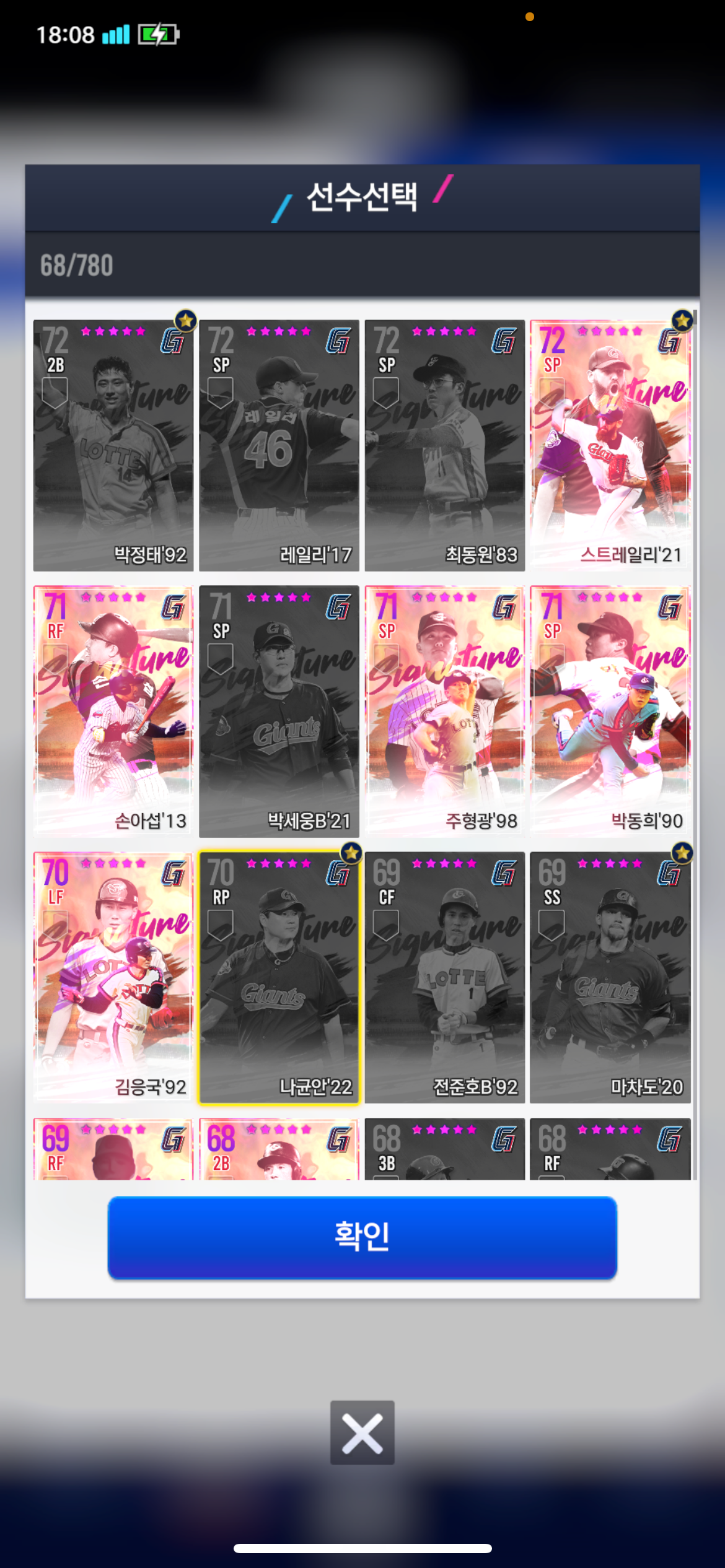Confirm selection with the 확인 button
725x1568 pixels.
(x=362, y=1237)
